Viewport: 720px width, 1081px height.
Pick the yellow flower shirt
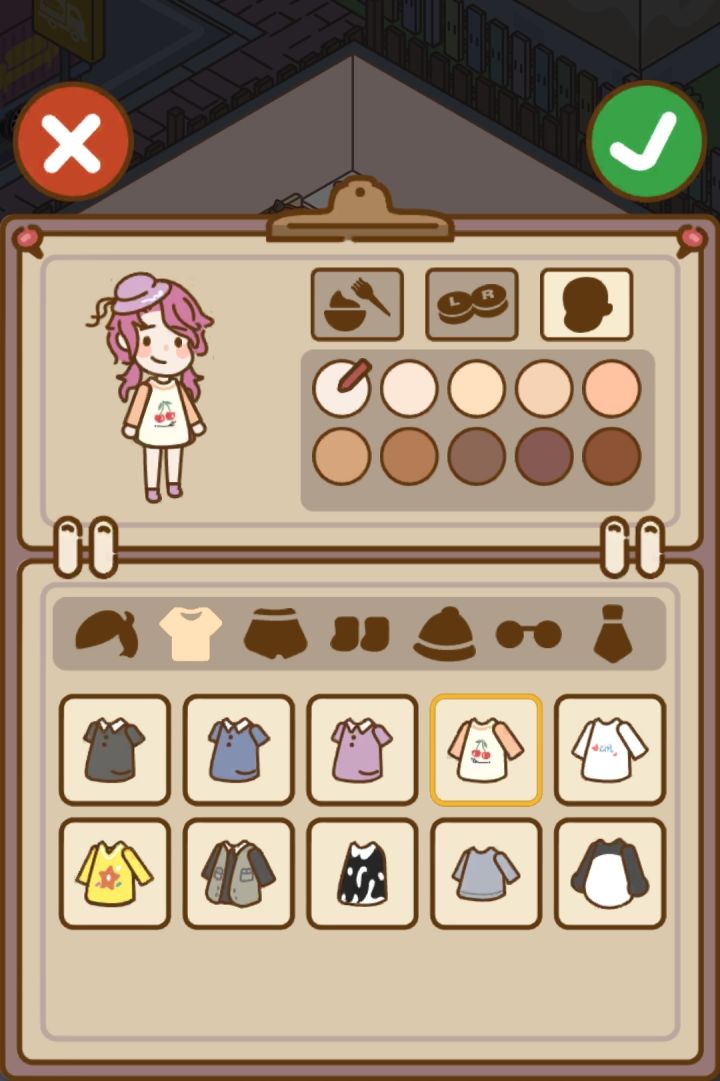(114, 873)
